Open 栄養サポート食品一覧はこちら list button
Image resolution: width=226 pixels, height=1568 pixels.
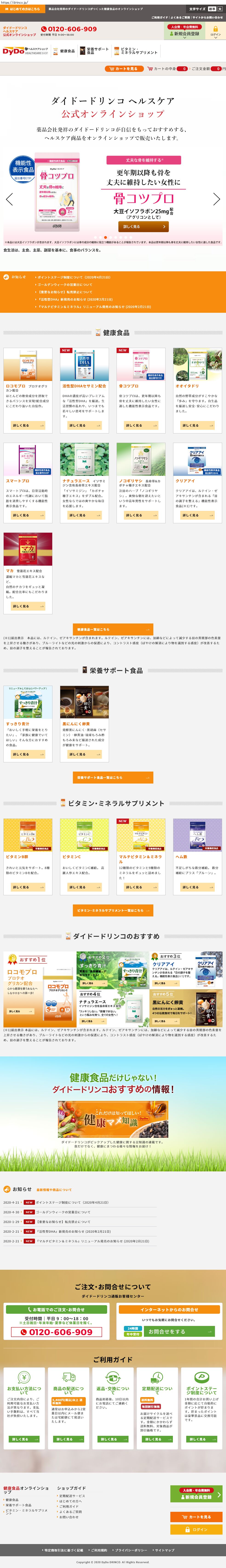tap(113, 777)
